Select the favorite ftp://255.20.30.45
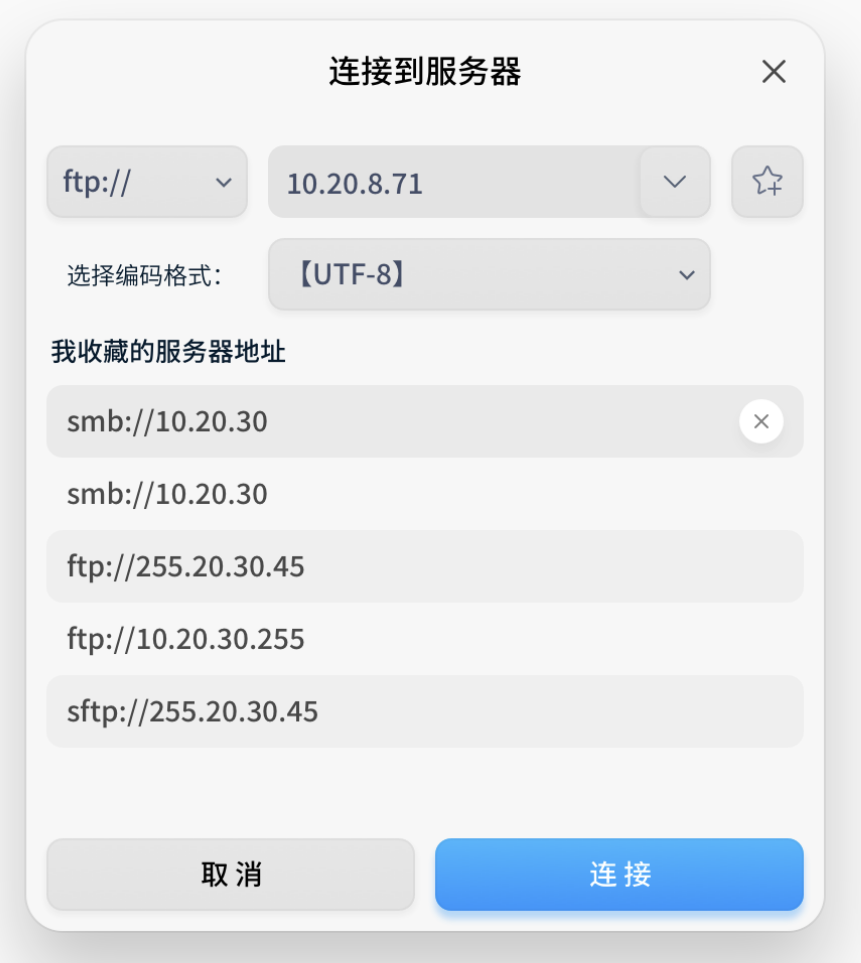861x963 pixels. [424, 567]
